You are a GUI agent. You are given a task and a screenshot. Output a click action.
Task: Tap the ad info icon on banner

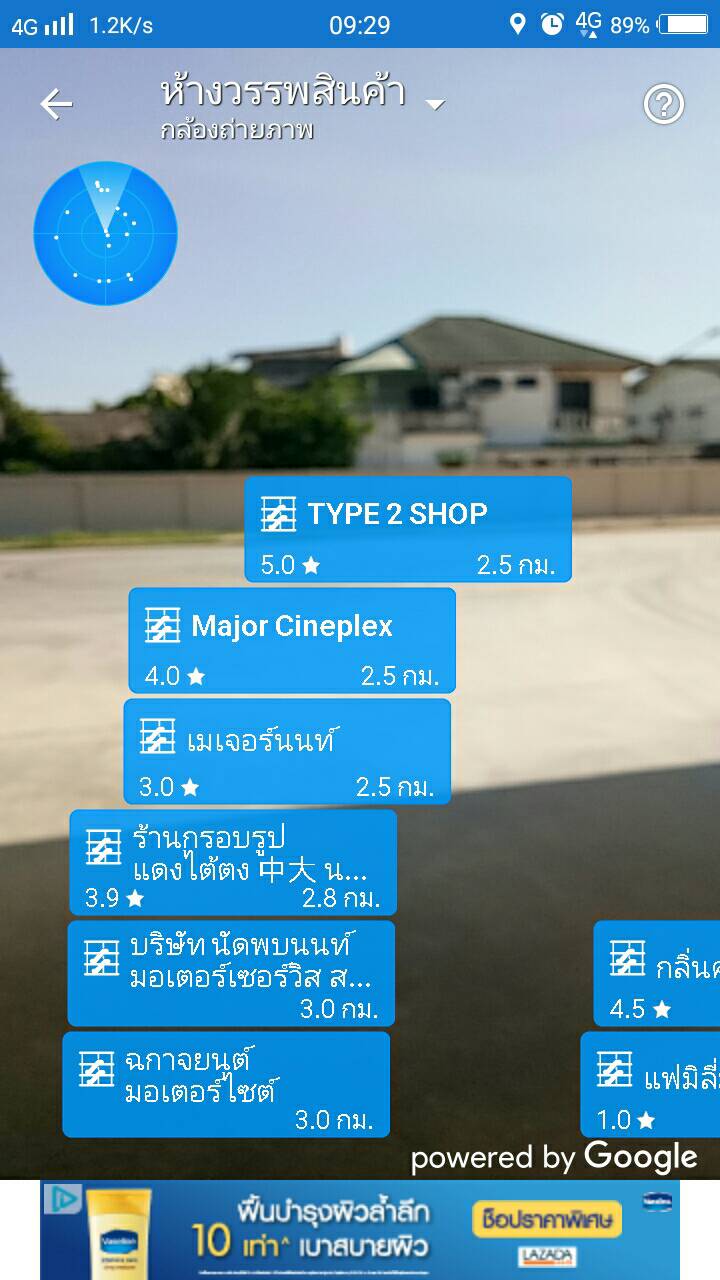pos(62,1197)
